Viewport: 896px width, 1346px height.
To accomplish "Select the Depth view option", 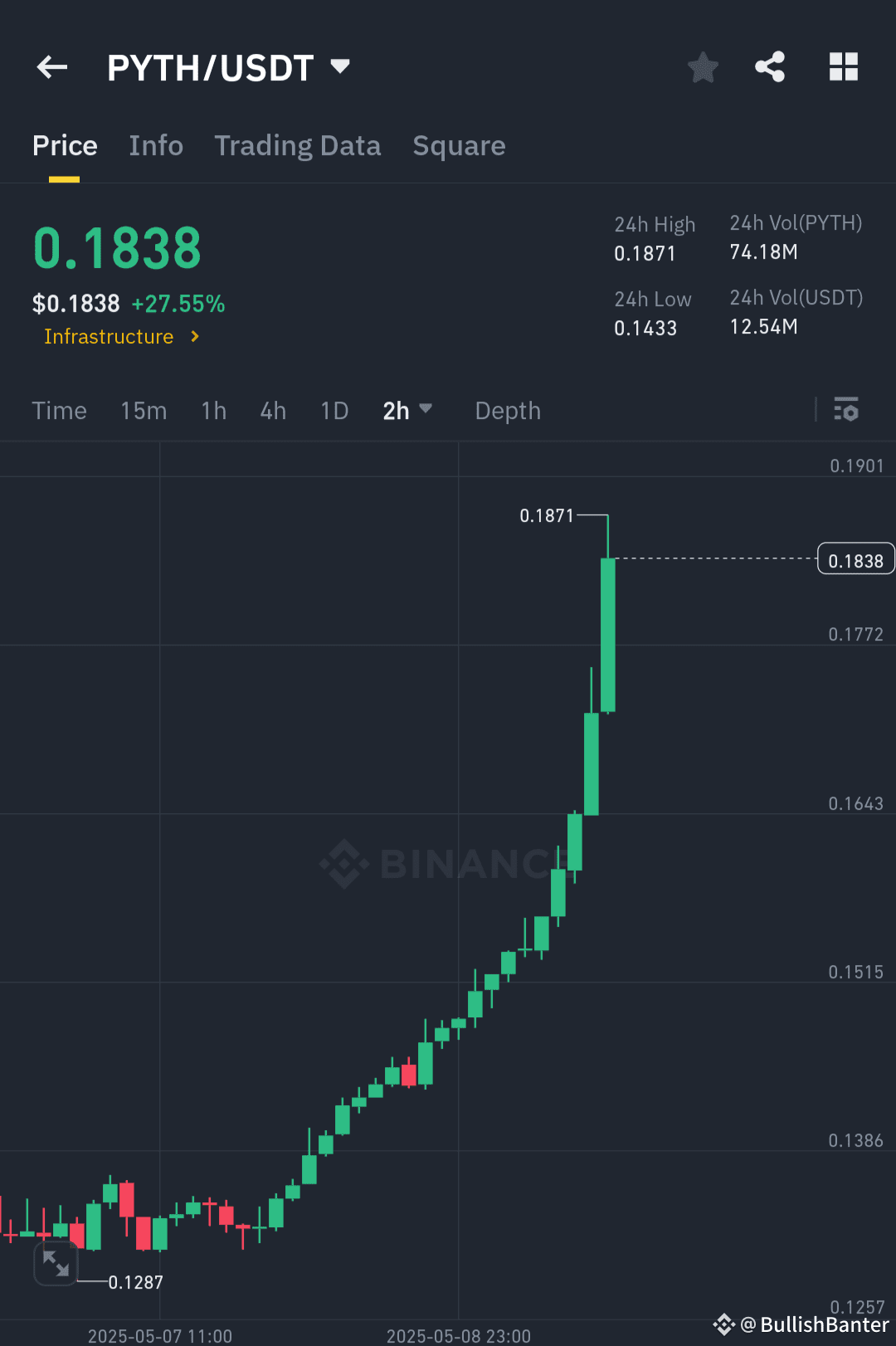I will pyautogui.click(x=507, y=410).
